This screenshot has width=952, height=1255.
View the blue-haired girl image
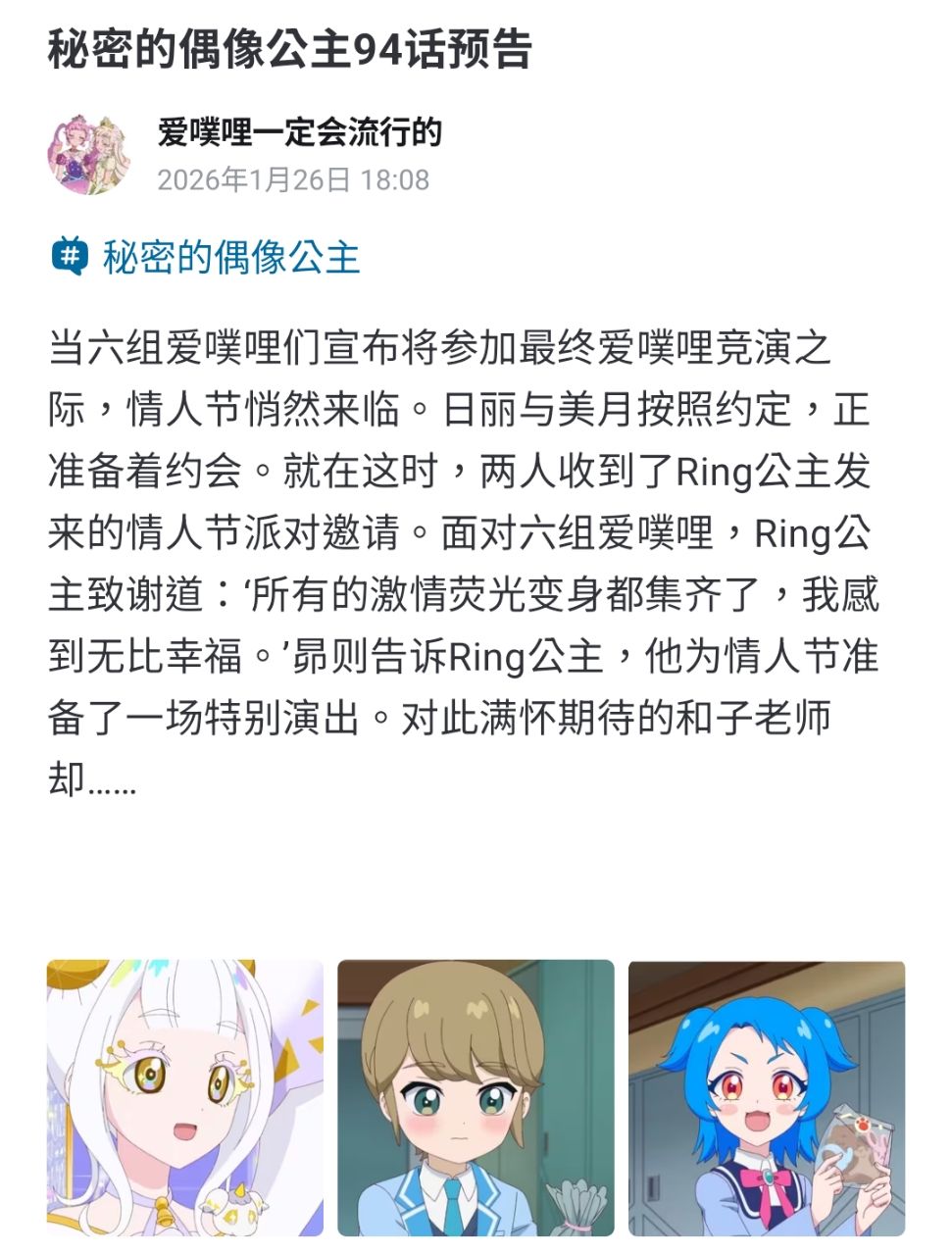pos(766,1097)
